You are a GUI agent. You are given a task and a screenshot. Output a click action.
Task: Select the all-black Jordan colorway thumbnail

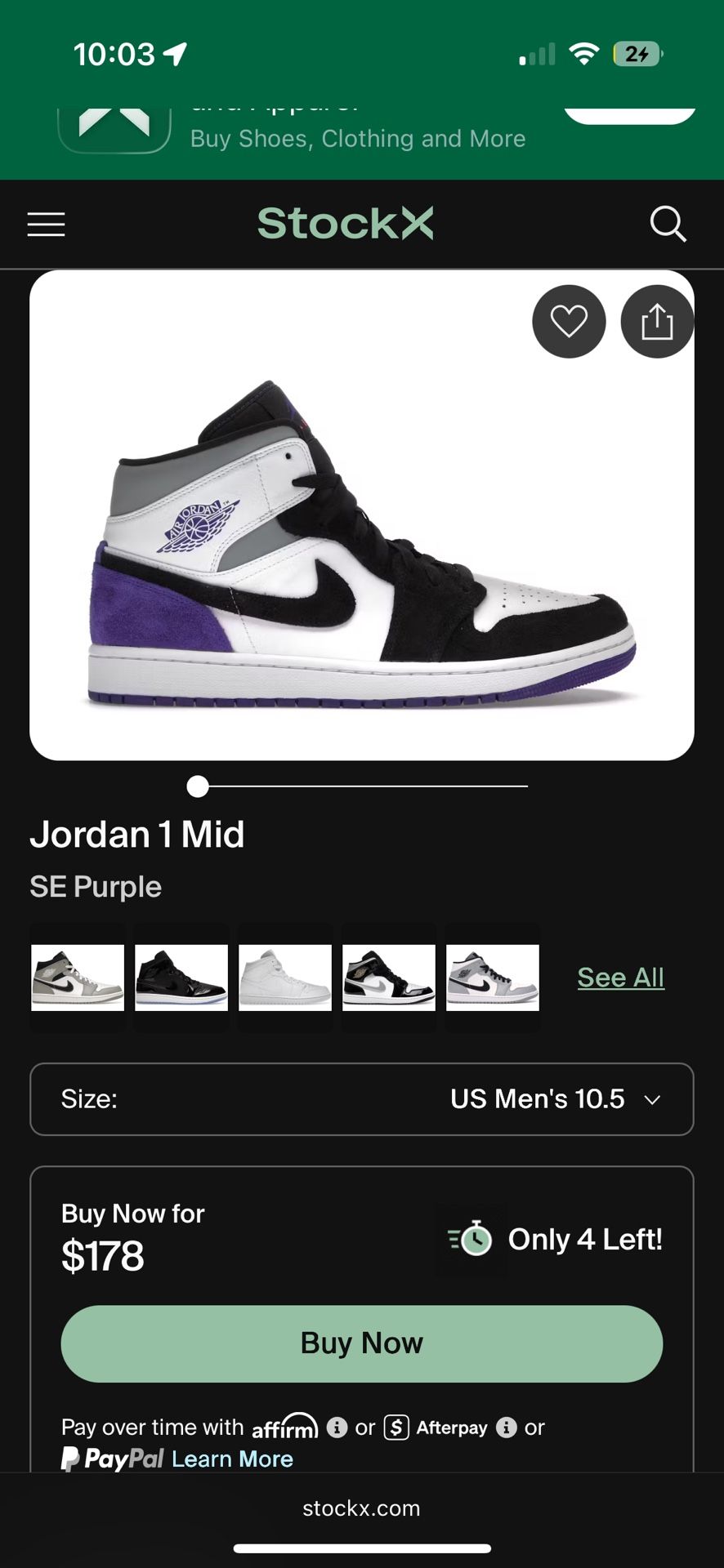click(x=181, y=976)
